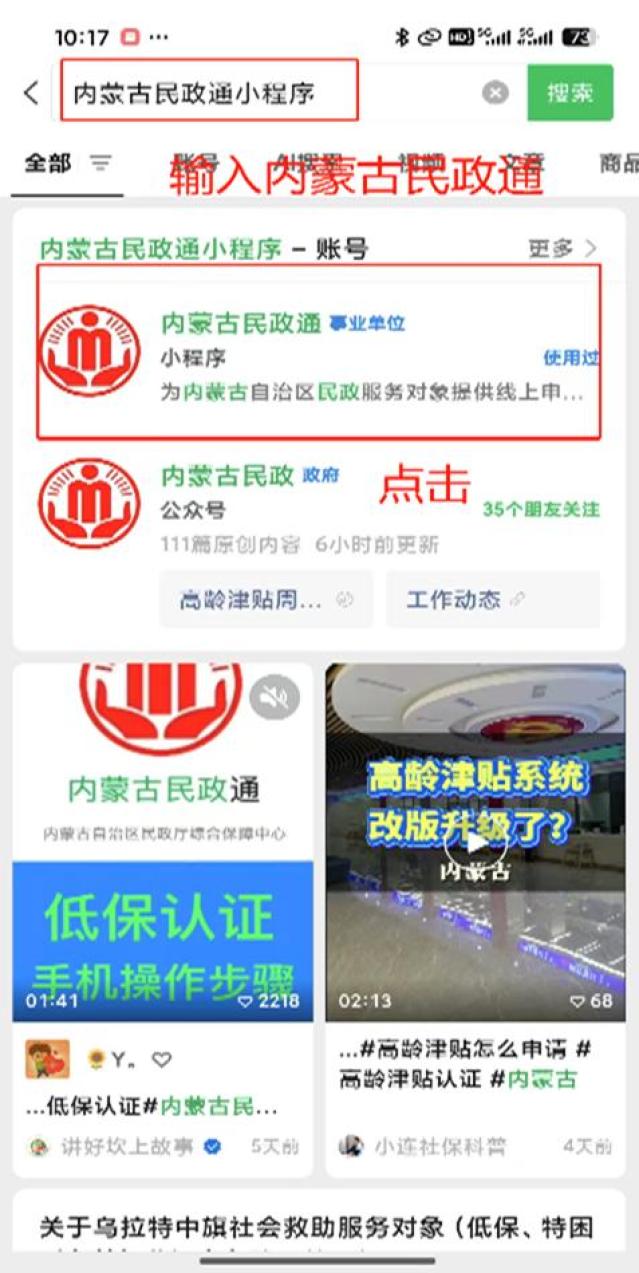The height and width of the screenshot is (1273, 639).
Task: Open the filter options icon beside 全部
Action: point(100,162)
